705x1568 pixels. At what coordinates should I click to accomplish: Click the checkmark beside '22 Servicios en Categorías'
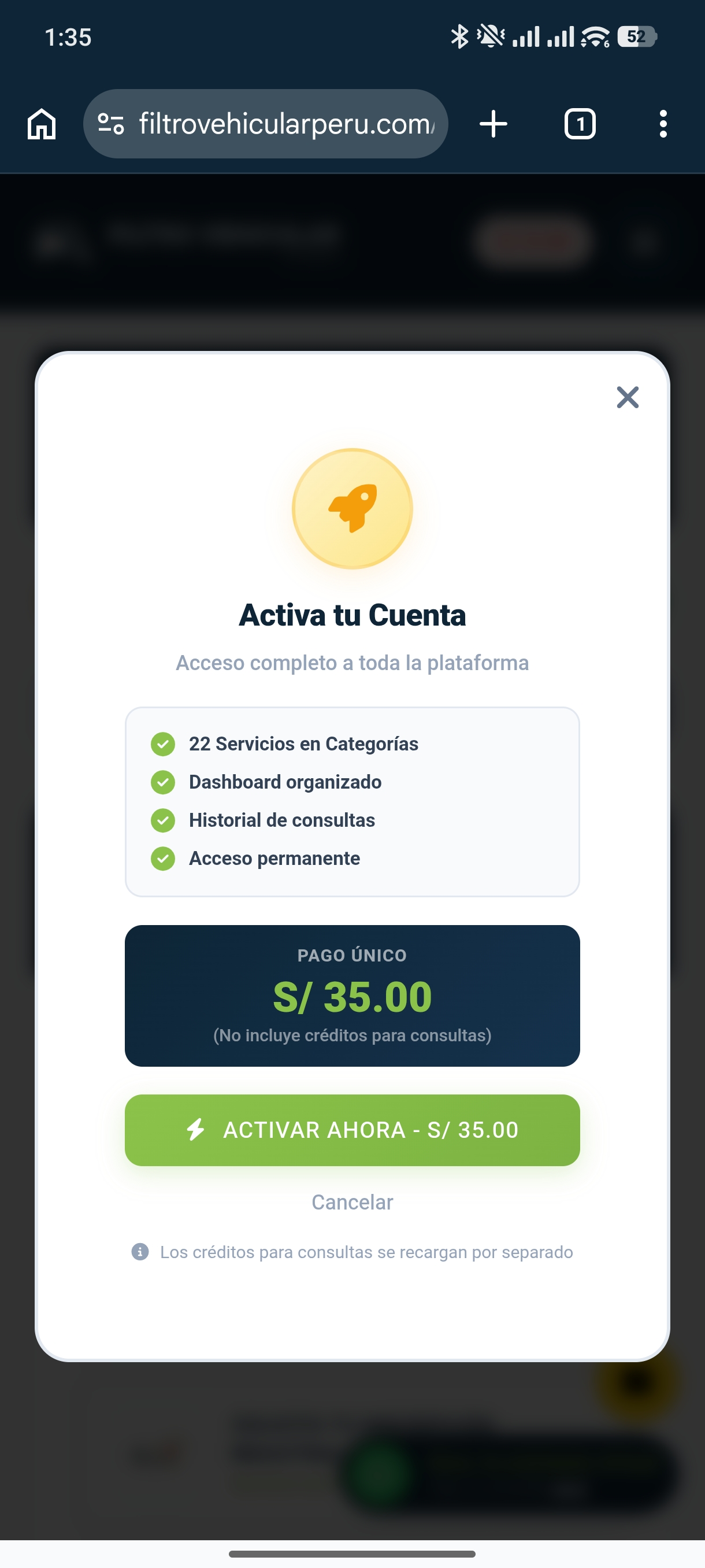coord(163,744)
